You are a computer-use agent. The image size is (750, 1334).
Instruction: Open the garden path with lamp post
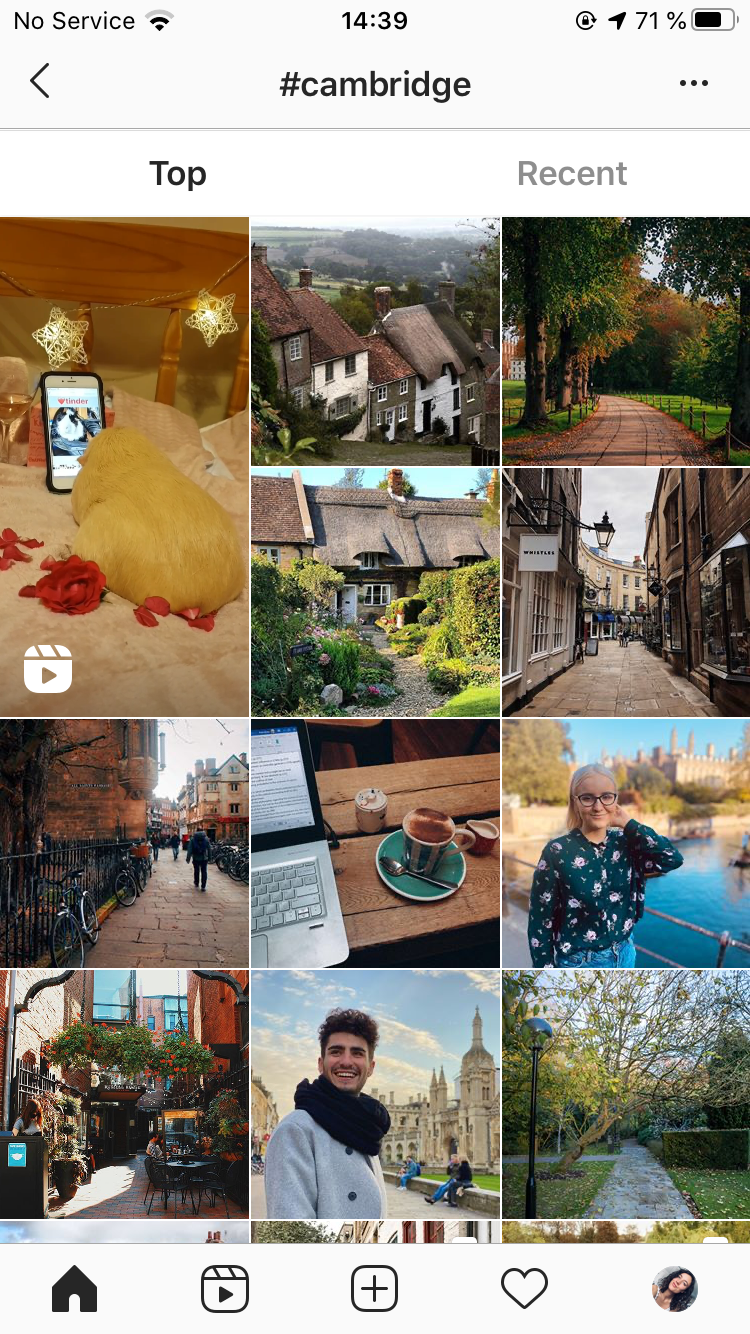(626, 1094)
